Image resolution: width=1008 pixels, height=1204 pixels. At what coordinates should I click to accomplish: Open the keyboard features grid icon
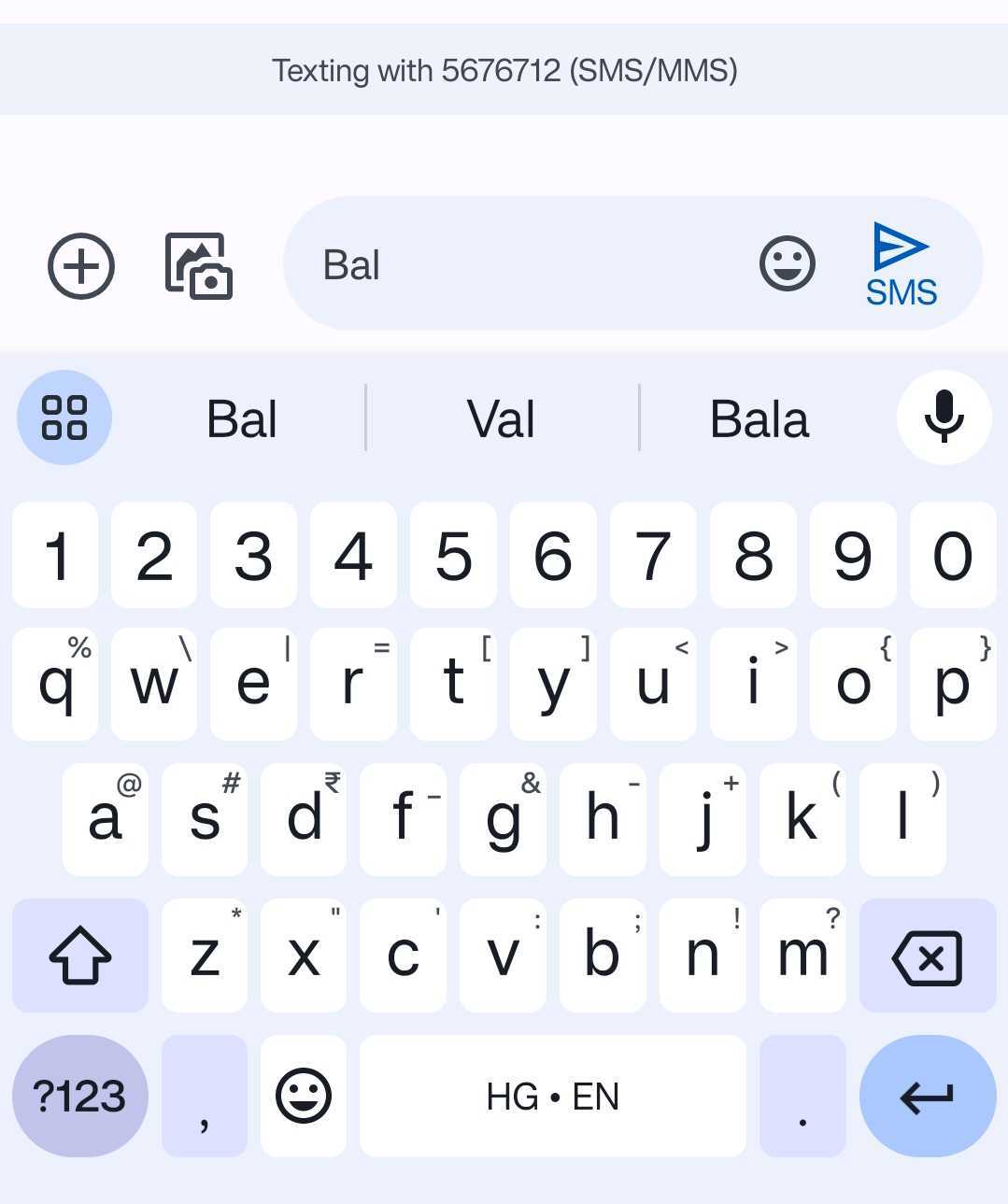[64, 418]
